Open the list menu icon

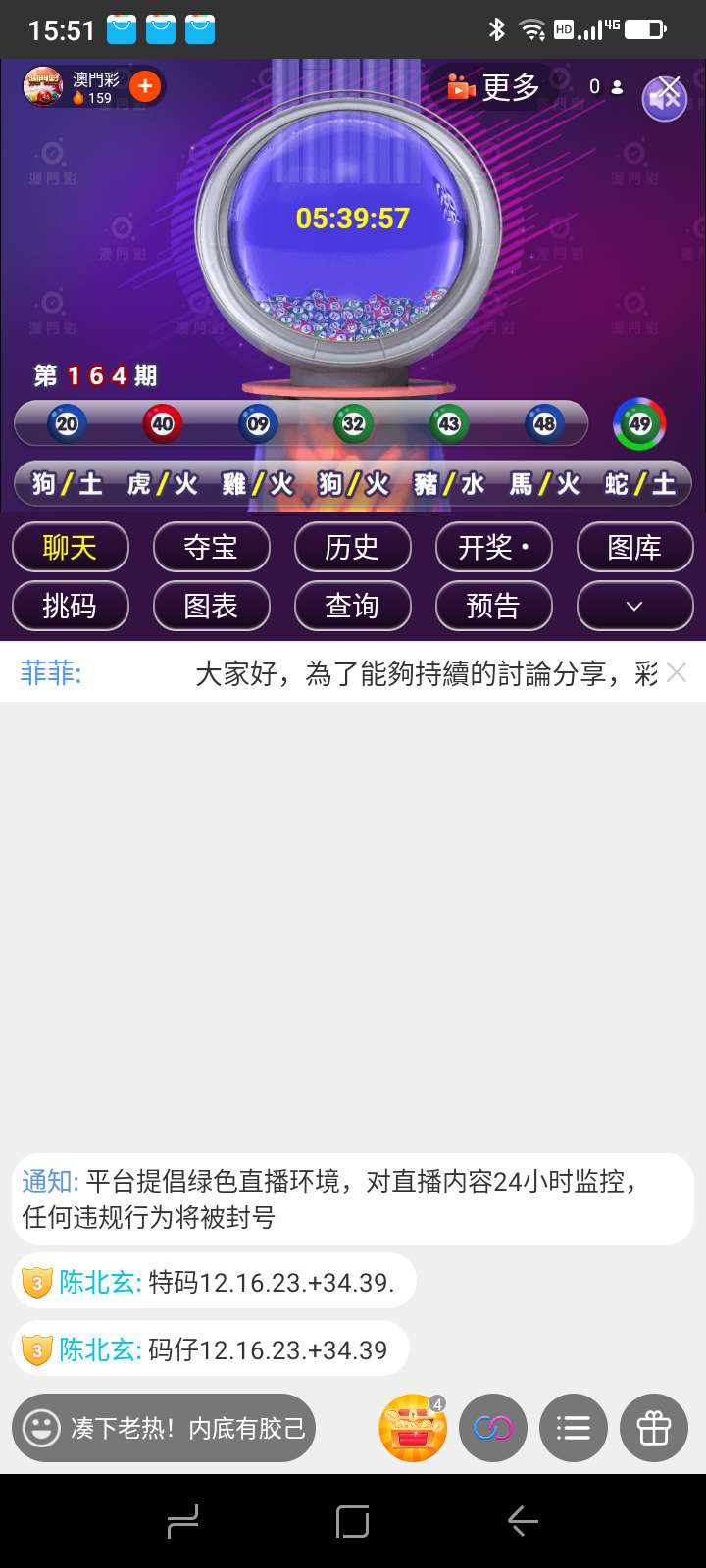(x=574, y=1428)
